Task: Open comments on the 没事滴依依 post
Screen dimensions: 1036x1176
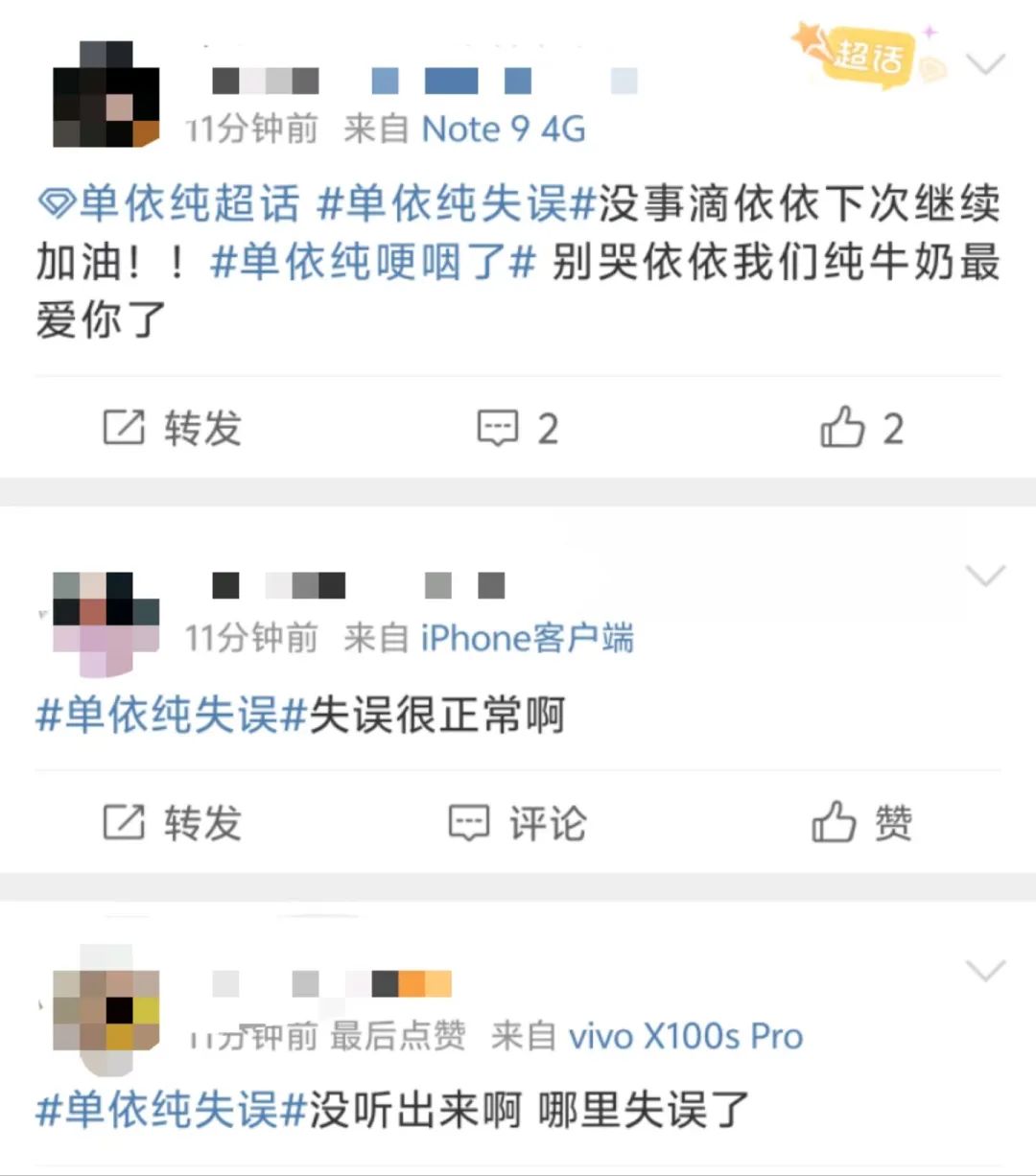Action: tap(518, 428)
